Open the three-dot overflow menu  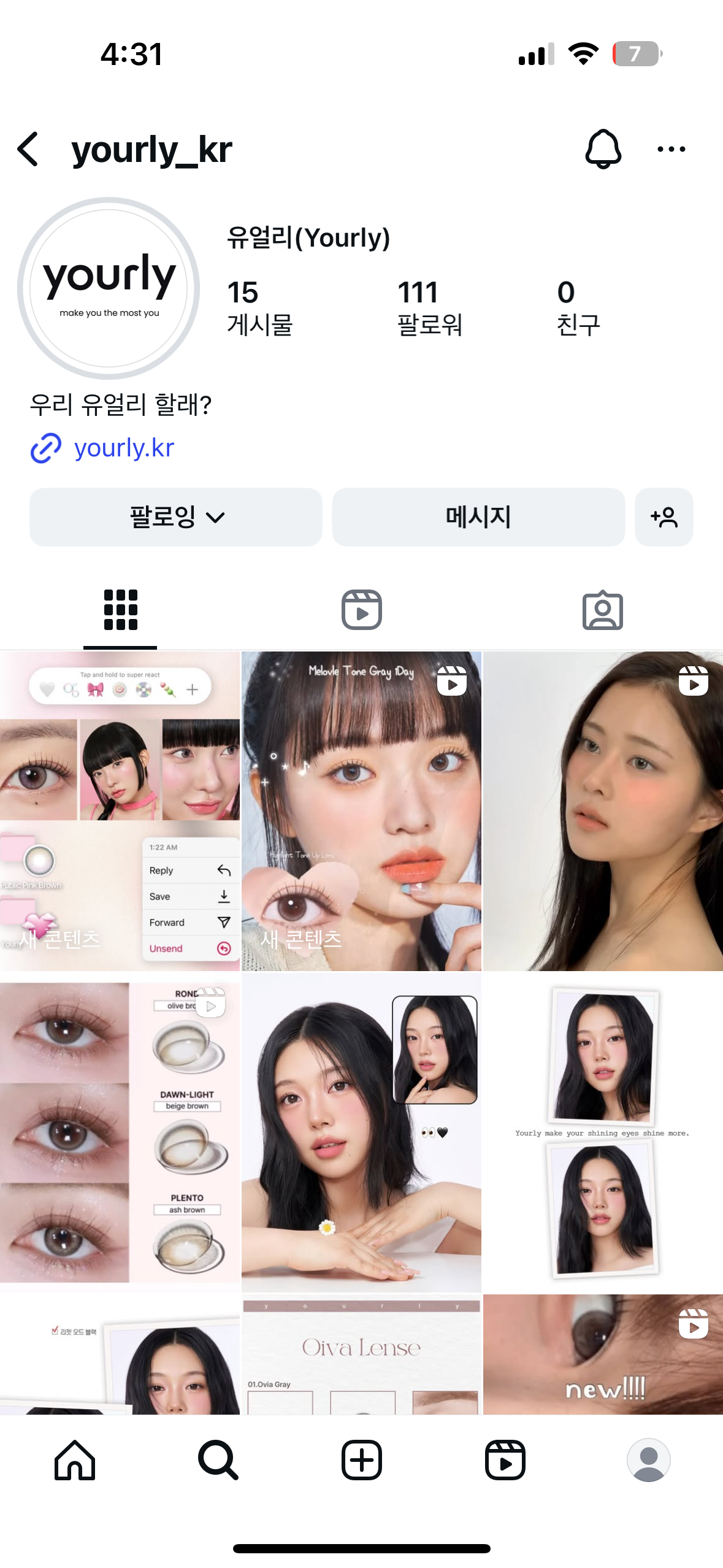tap(671, 149)
